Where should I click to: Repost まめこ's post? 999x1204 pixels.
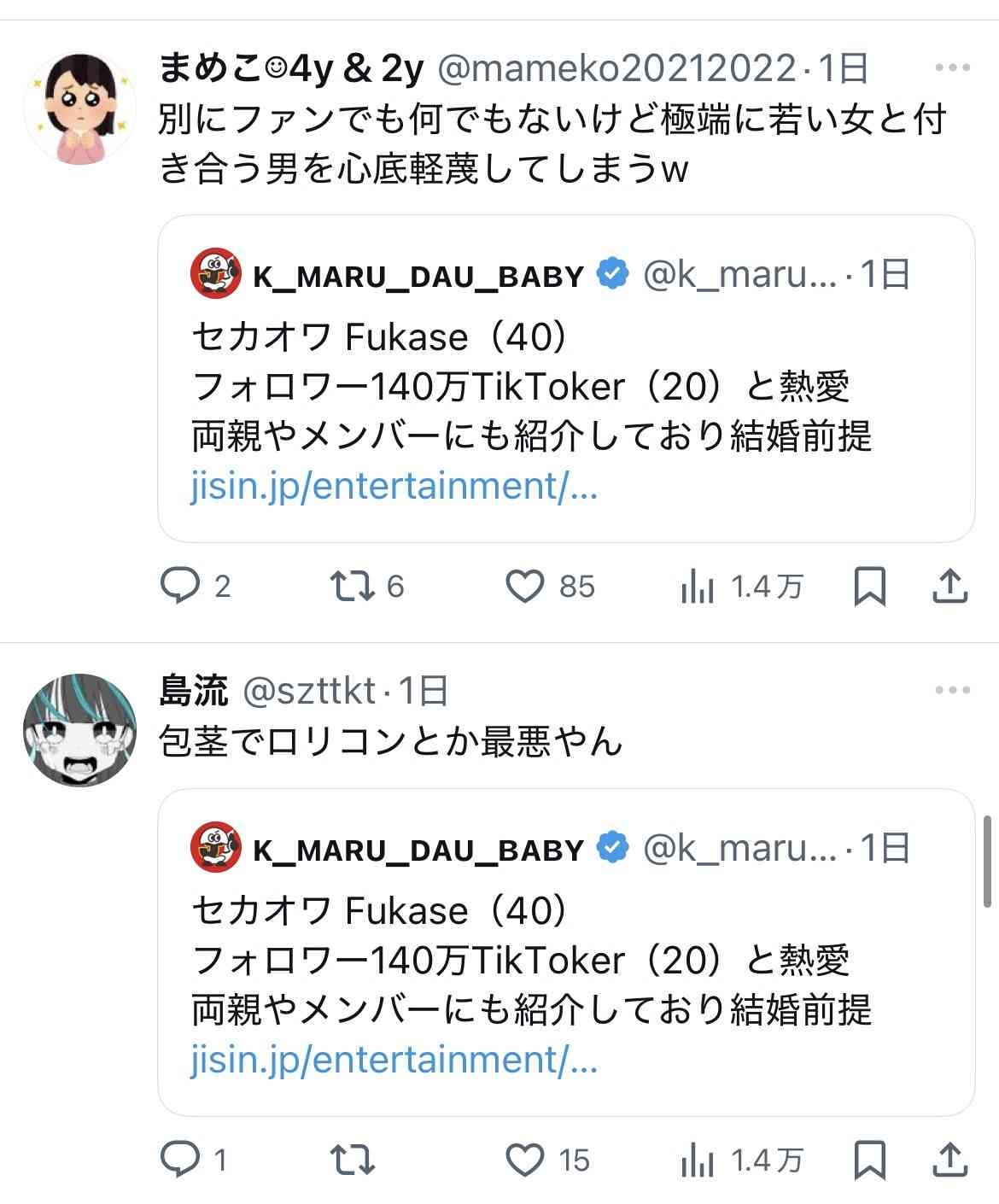click(351, 587)
